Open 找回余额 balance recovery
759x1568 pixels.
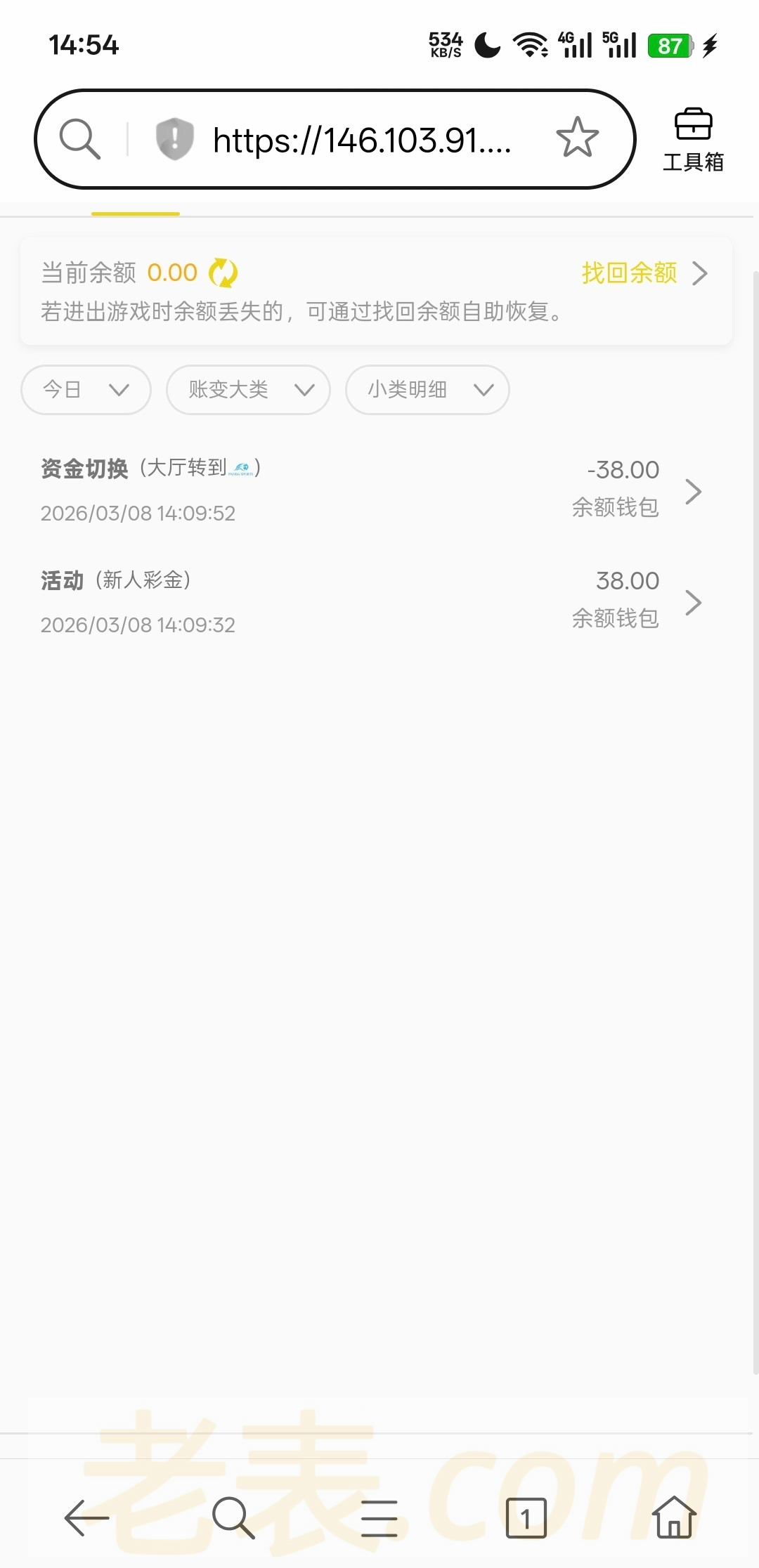click(x=643, y=273)
